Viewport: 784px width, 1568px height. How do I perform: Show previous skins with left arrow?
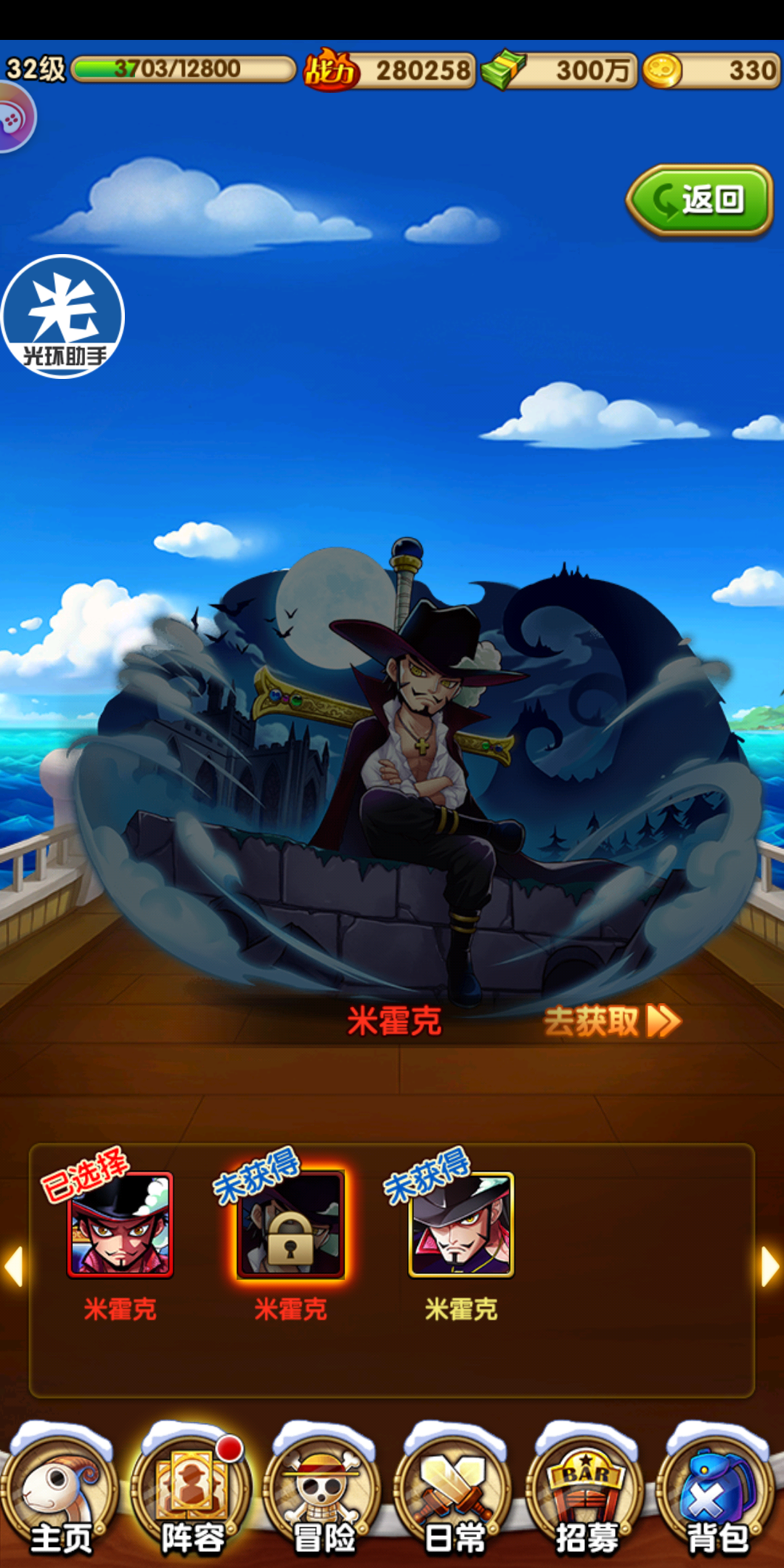14,1267
